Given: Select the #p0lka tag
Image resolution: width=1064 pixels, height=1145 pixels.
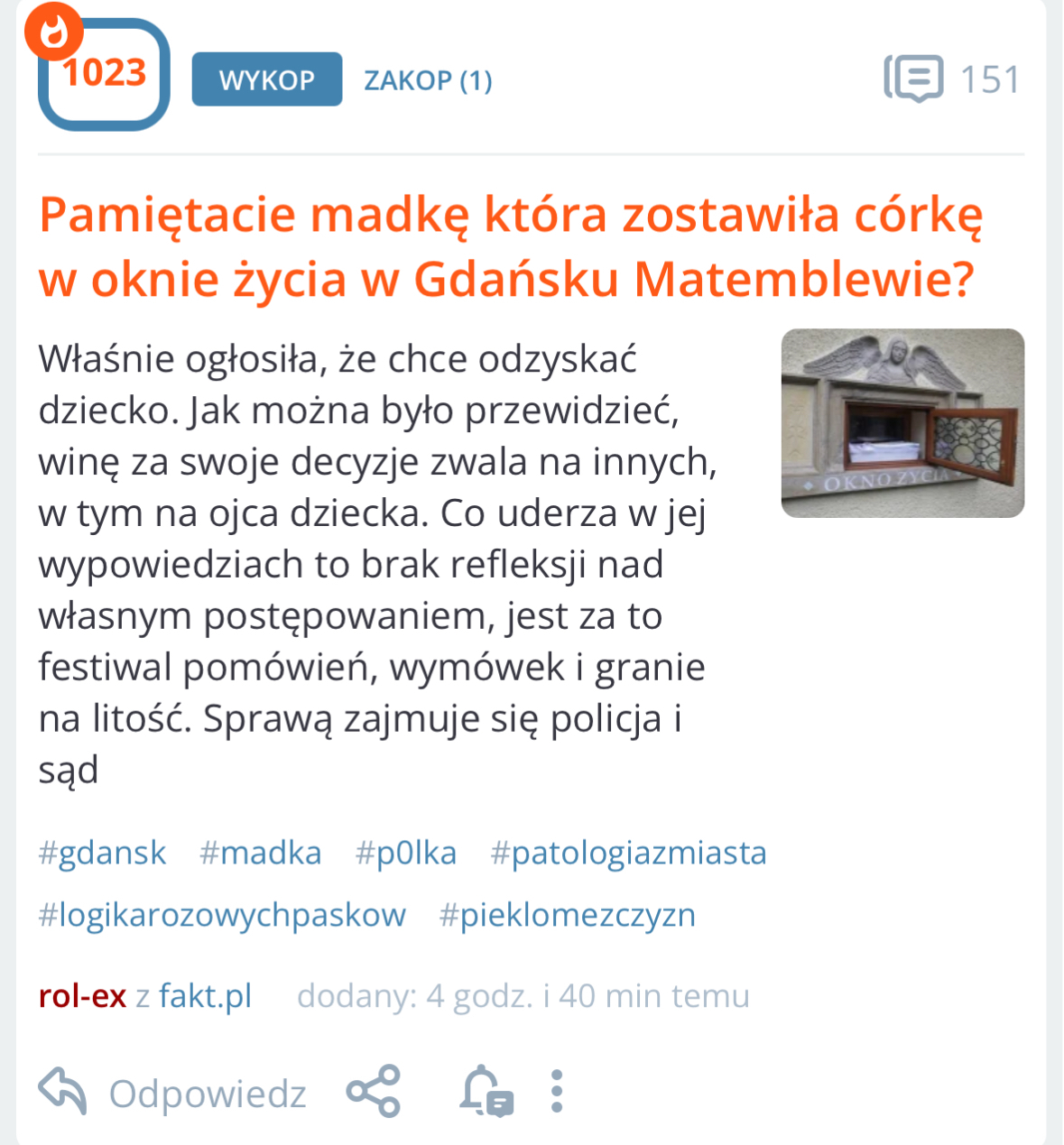Looking at the screenshot, I should click(x=405, y=853).
